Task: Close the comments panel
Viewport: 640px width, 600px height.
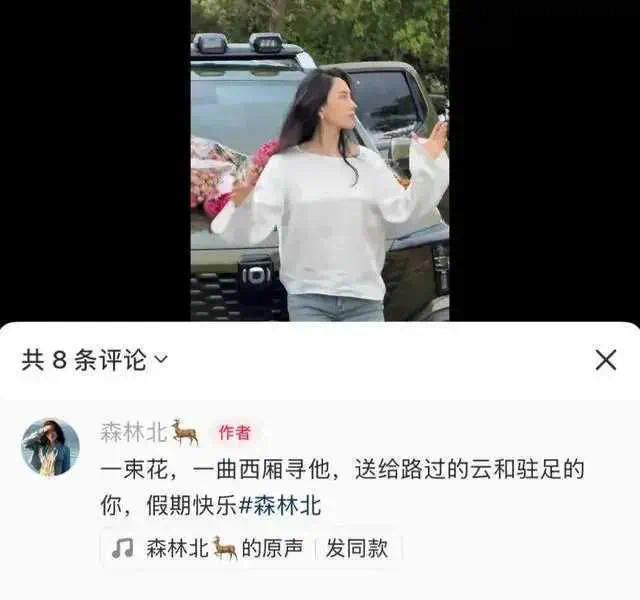Action: [x=606, y=360]
